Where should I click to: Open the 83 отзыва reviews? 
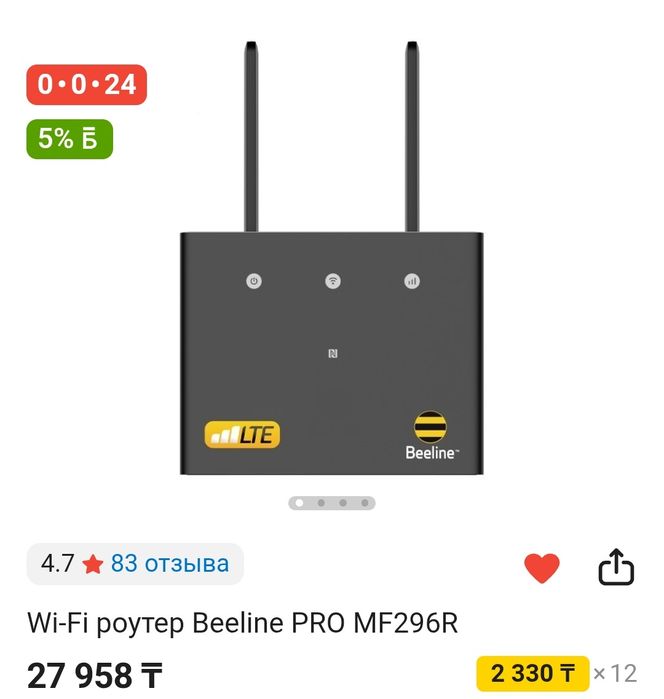pyautogui.click(x=169, y=564)
